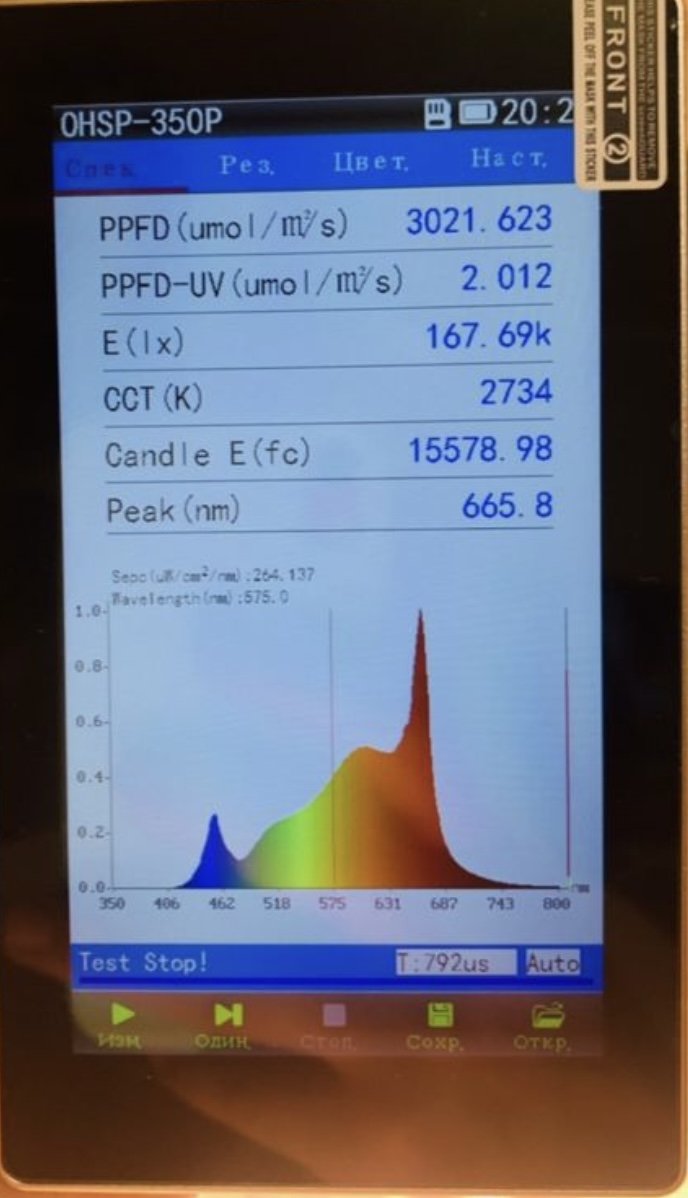Start continuous measurement with Изм.
The width and height of the screenshot is (688, 1198).
121,1024
